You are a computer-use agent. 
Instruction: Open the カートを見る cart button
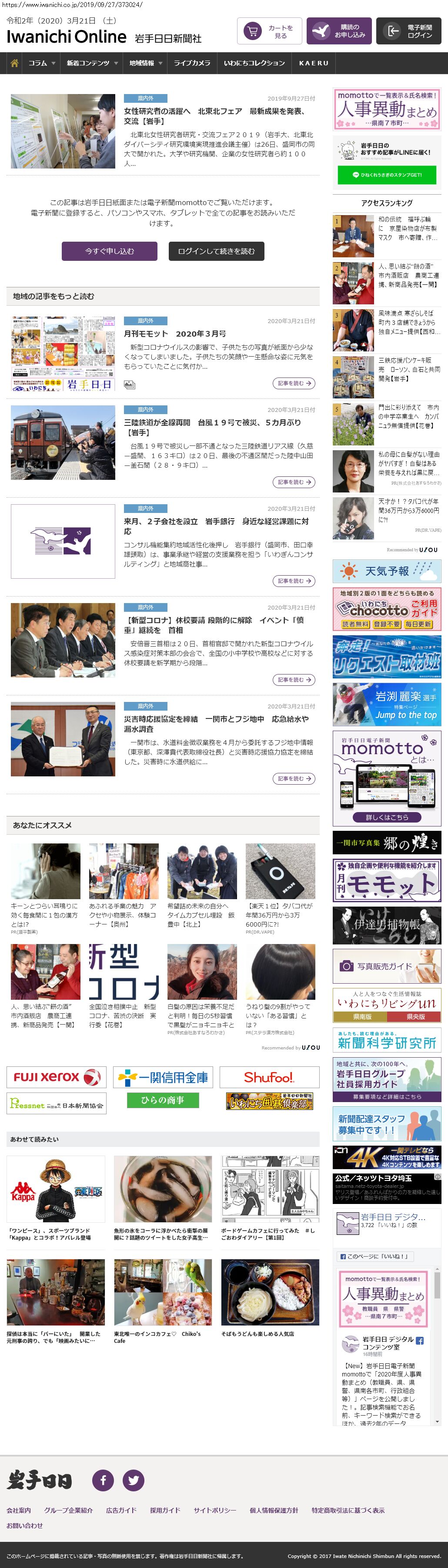pyautogui.click(x=269, y=32)
